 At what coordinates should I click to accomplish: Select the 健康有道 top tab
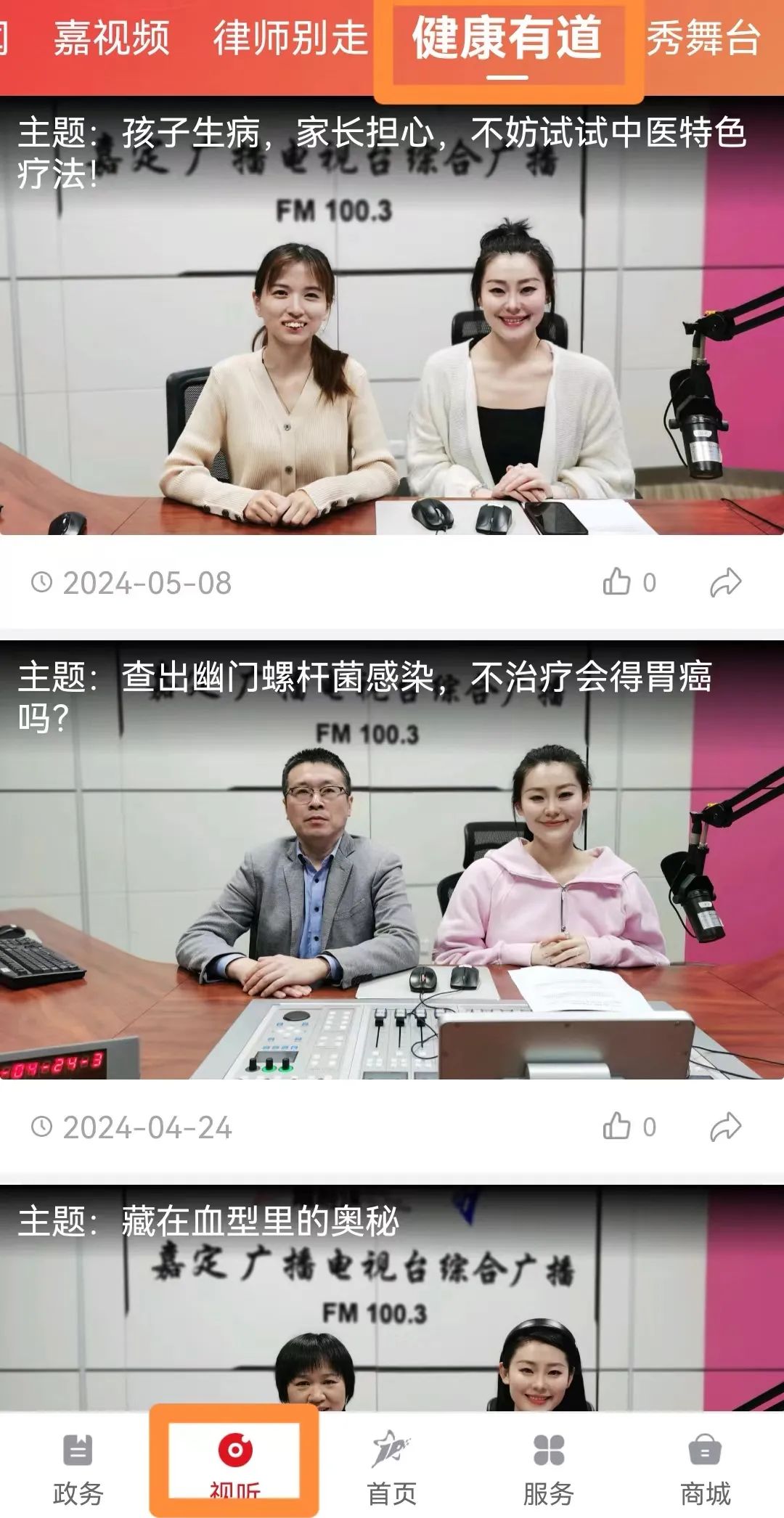pos(507,39)
